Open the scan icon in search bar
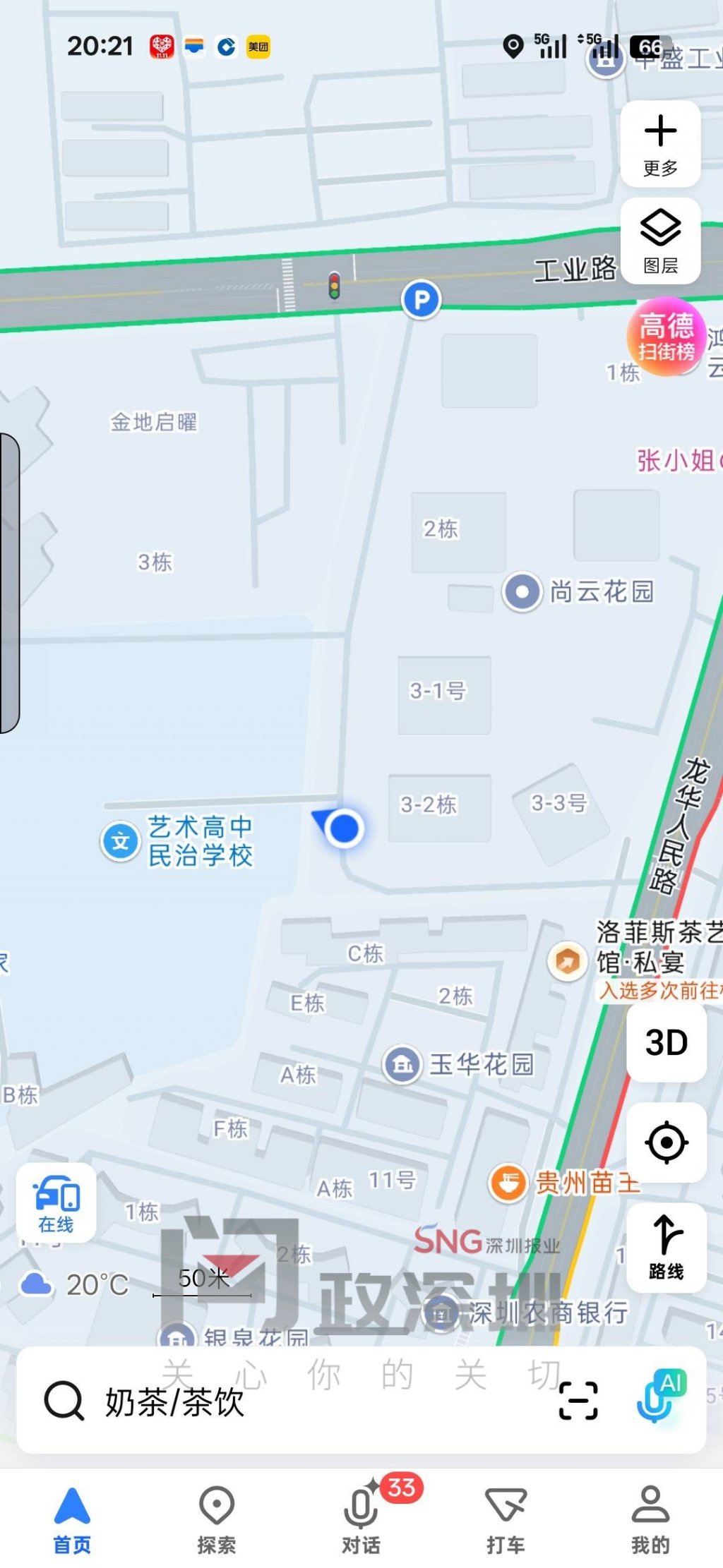723x1568 pixels. pyautogui.click(x=578, y=1401)
